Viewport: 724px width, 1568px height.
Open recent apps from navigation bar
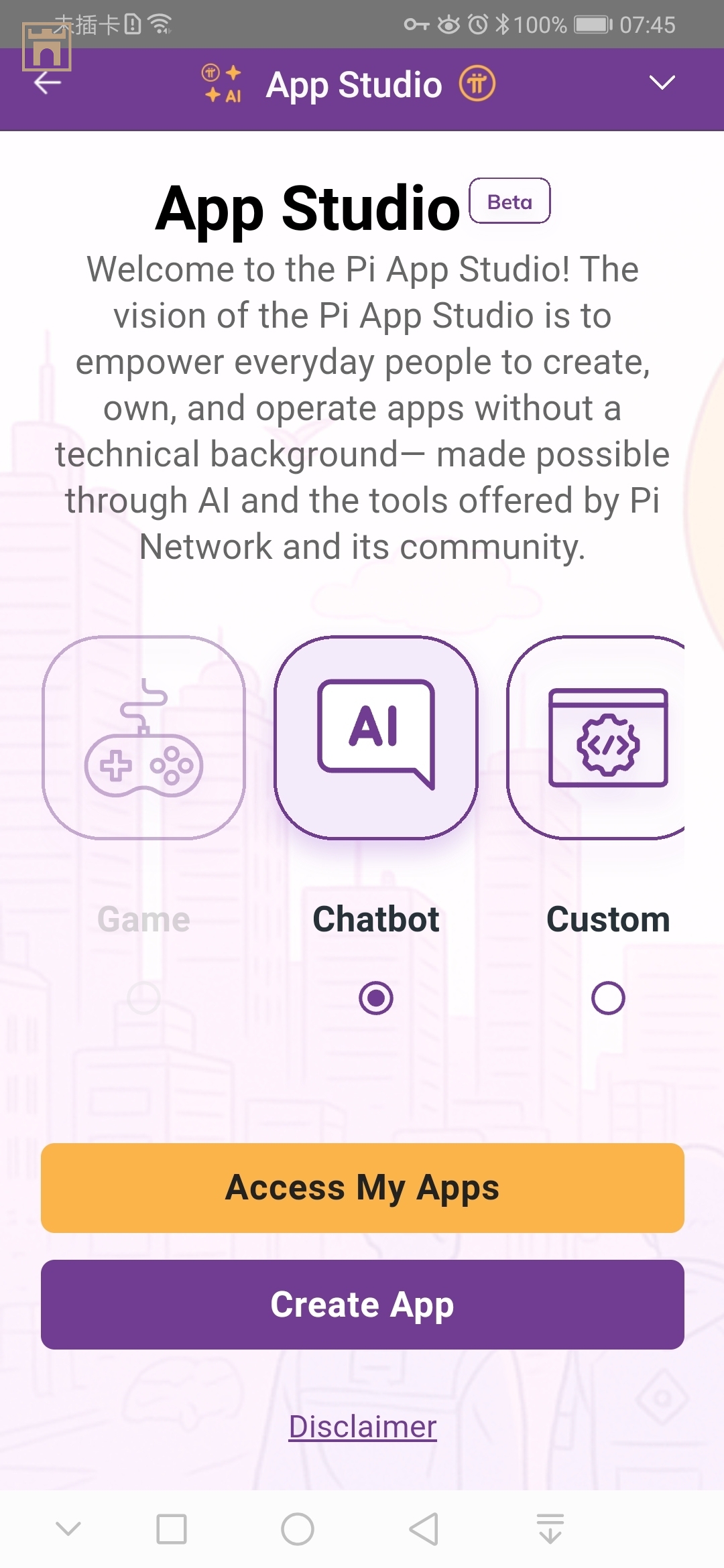pos(171,1529)
